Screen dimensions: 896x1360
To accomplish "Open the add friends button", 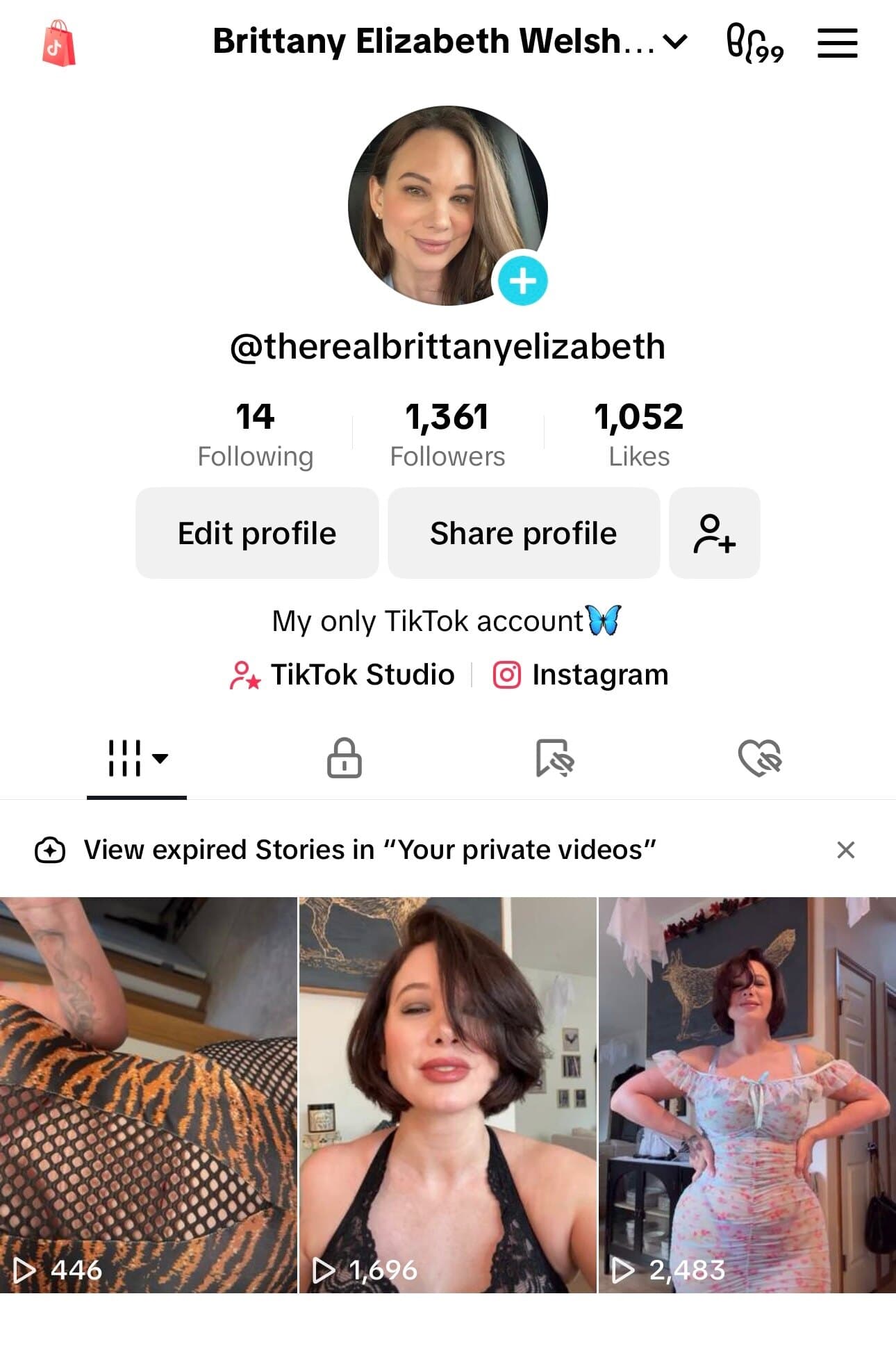I will pyautogui.click(x=714, y=533).
